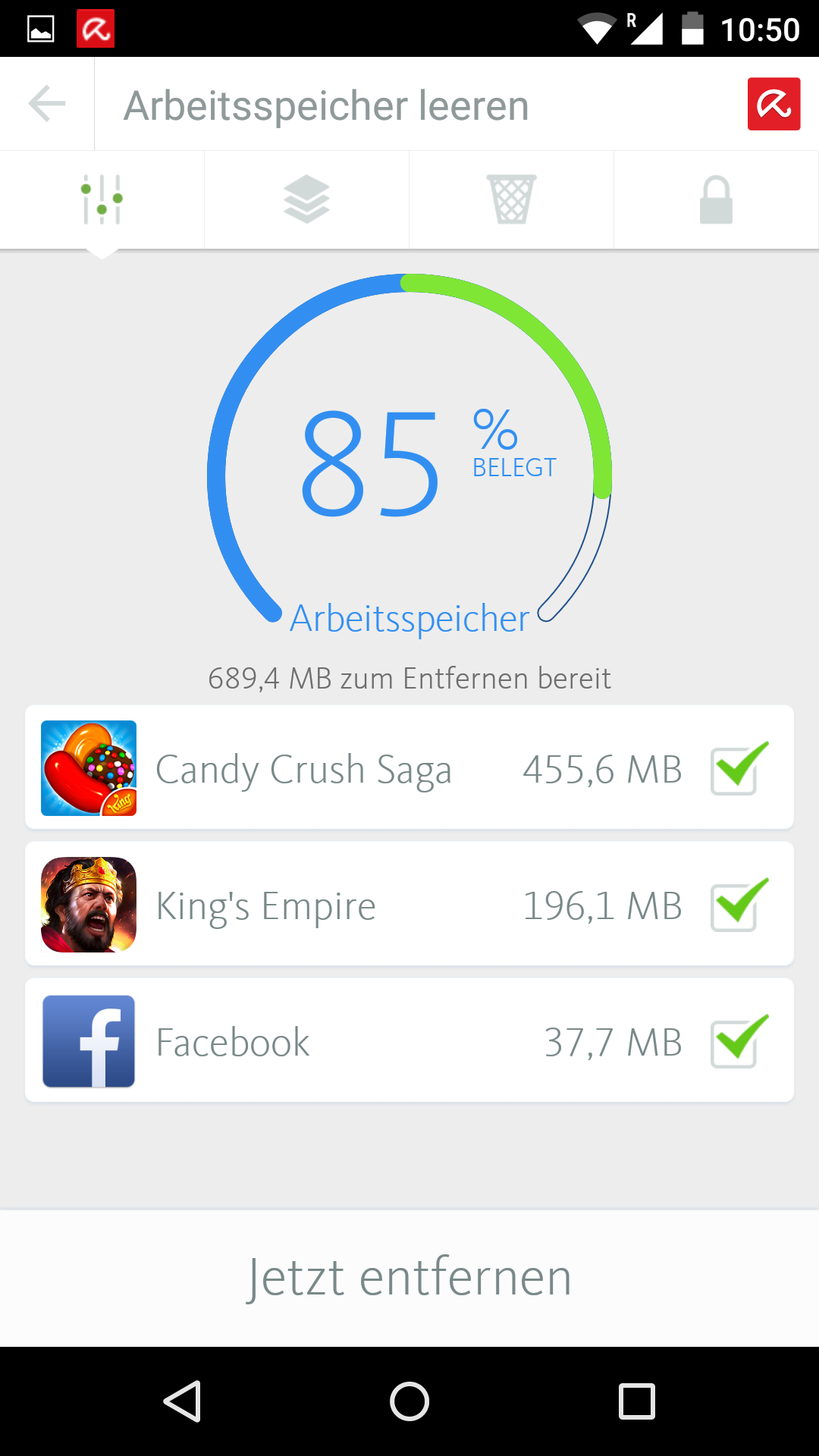The height and width of the screenshot is (1456, 819).
Task: Switch to the padlock tab
Action: click(x=716, y=199)
